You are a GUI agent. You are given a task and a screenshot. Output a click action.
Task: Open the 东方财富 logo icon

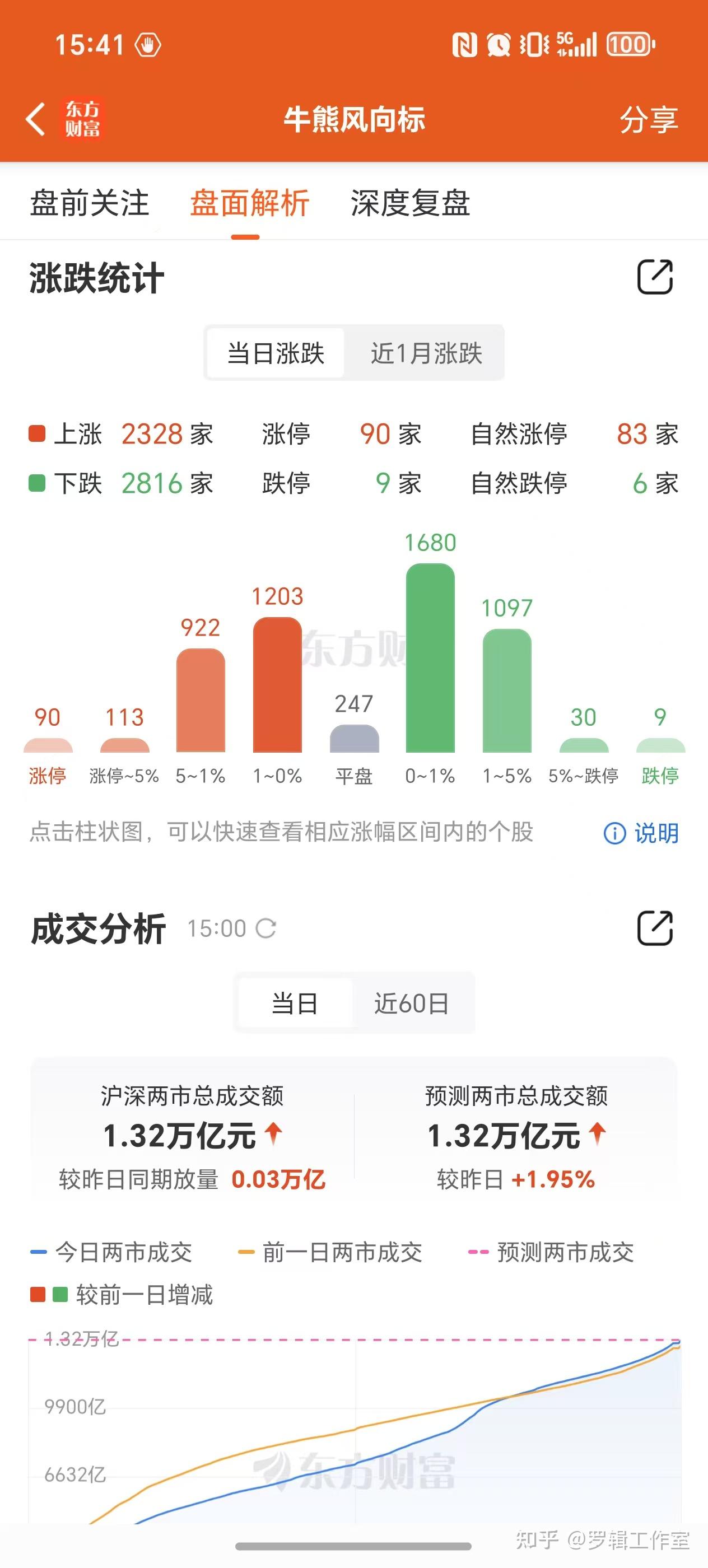84,119
